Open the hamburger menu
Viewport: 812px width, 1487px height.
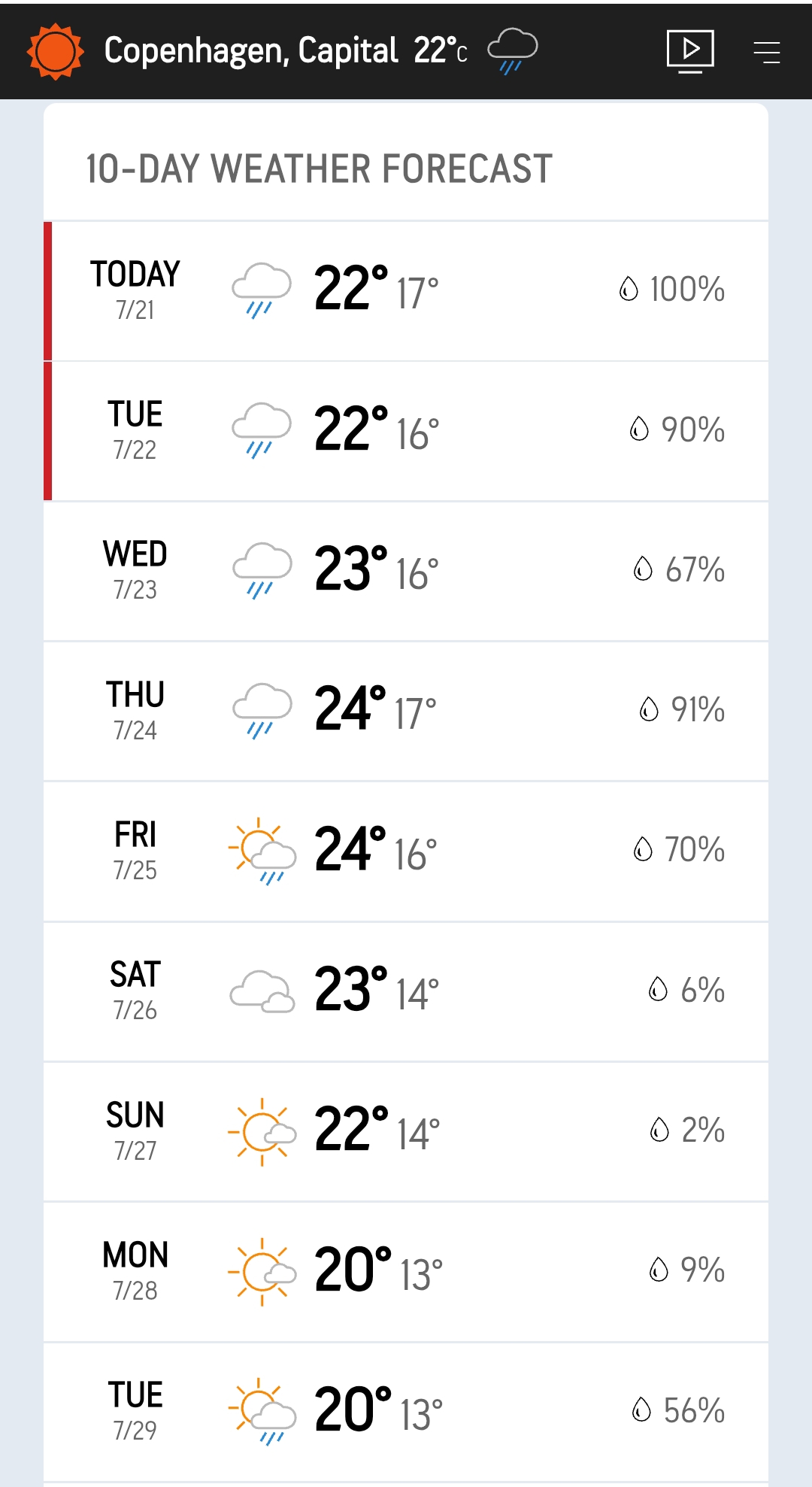767,52
